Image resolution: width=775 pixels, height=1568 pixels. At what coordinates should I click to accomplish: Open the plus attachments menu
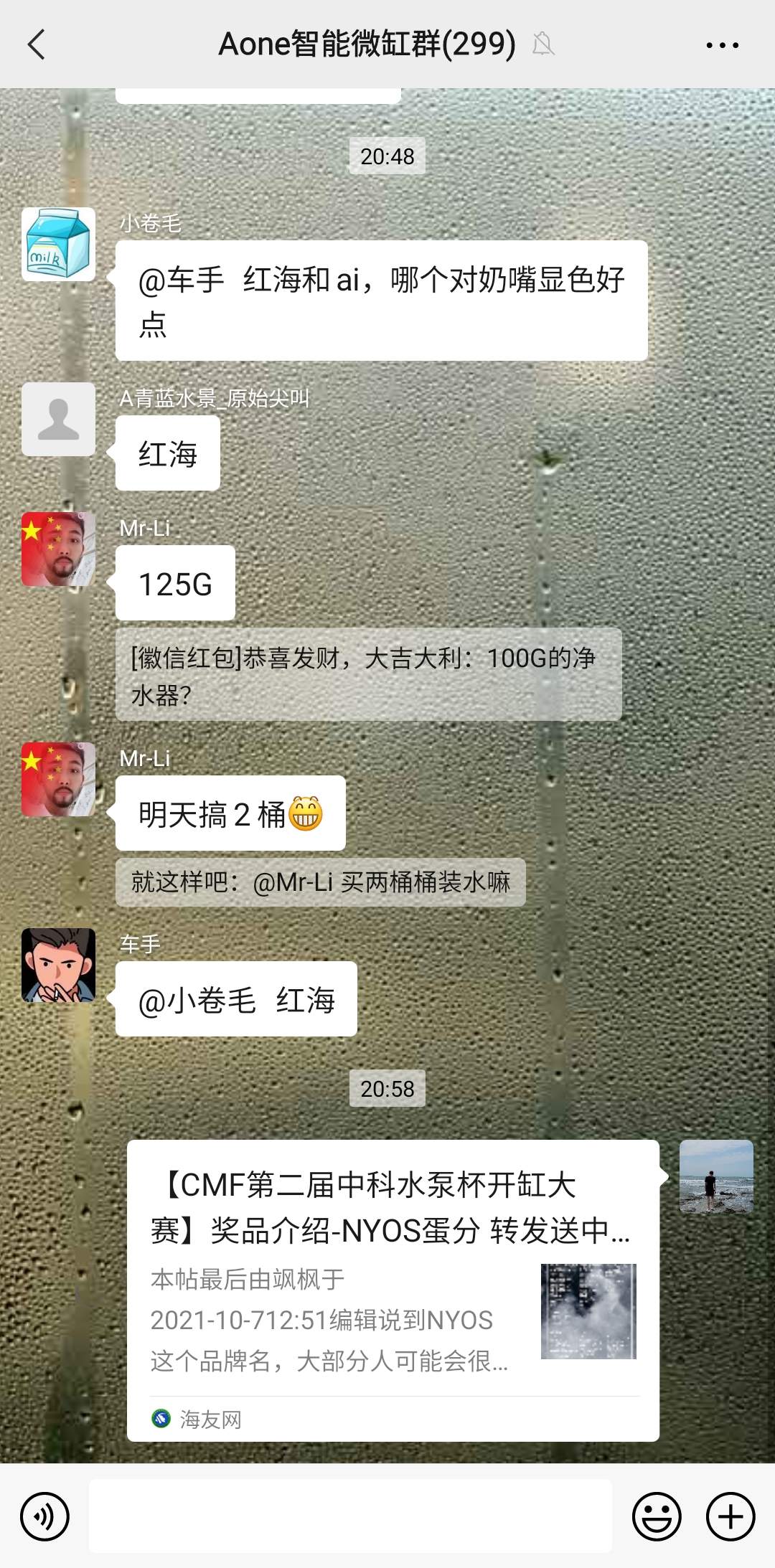pyautogui.click(x=731, y=1516)
